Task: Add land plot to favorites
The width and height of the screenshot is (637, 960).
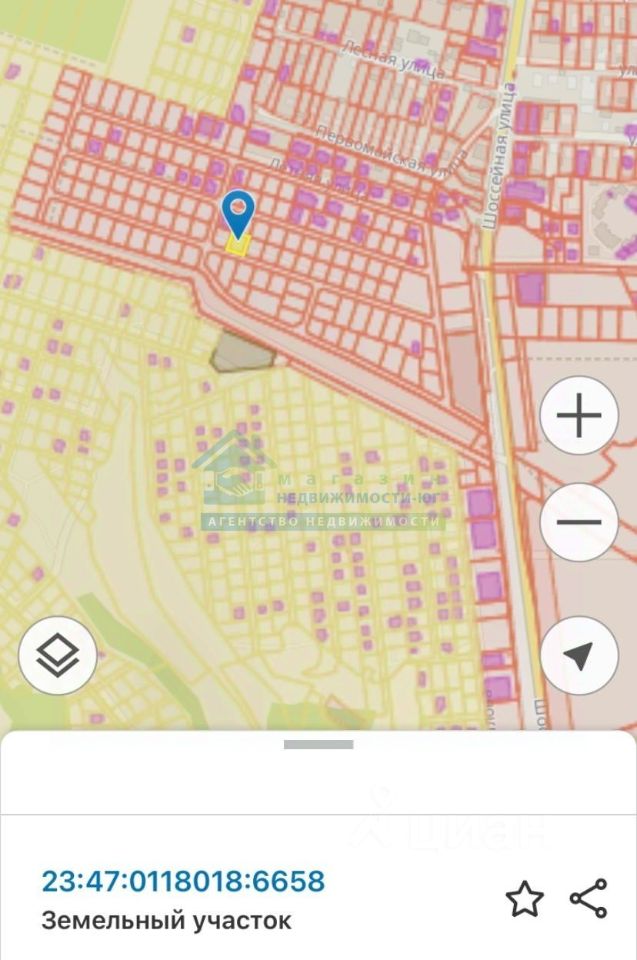Action: coord(524,899)
